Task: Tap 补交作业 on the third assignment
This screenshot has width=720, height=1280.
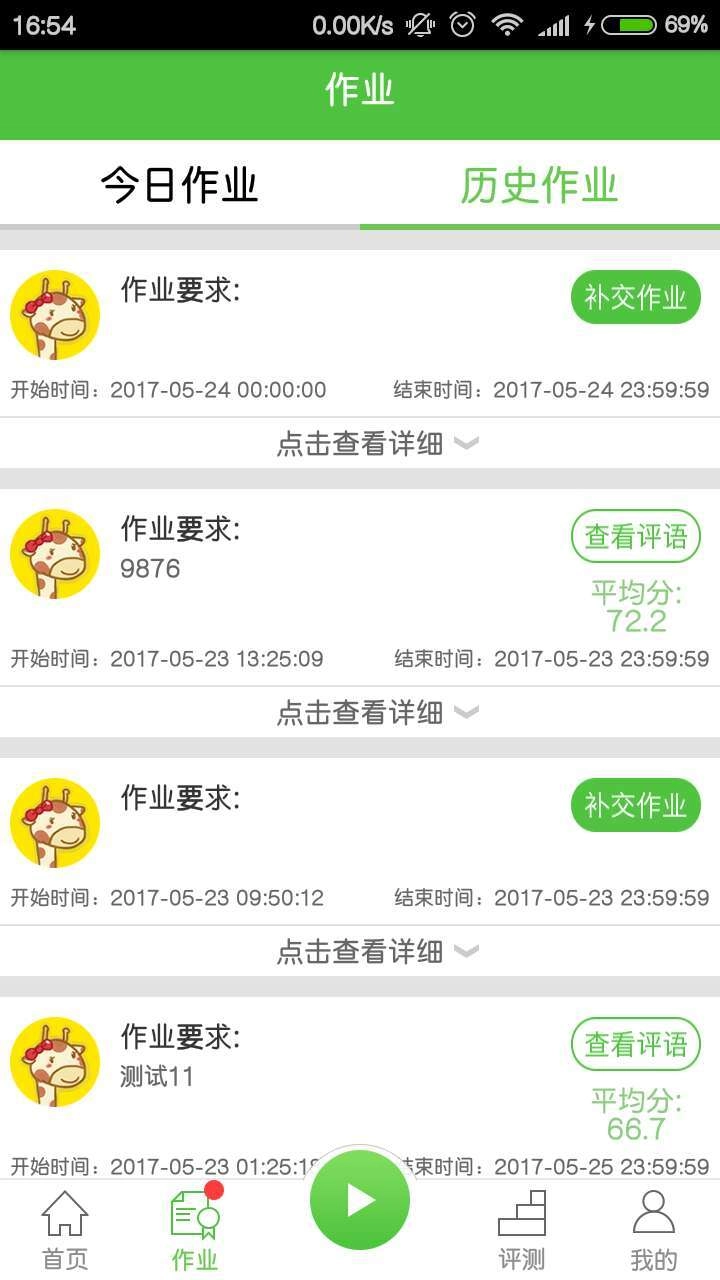Action: [x=635, y=805]
